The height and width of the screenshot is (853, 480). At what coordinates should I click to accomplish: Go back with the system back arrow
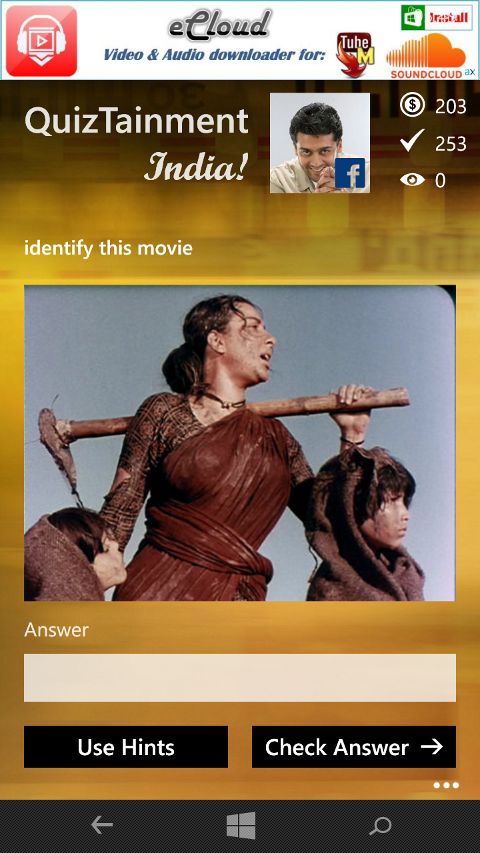(x=102, y=825)
